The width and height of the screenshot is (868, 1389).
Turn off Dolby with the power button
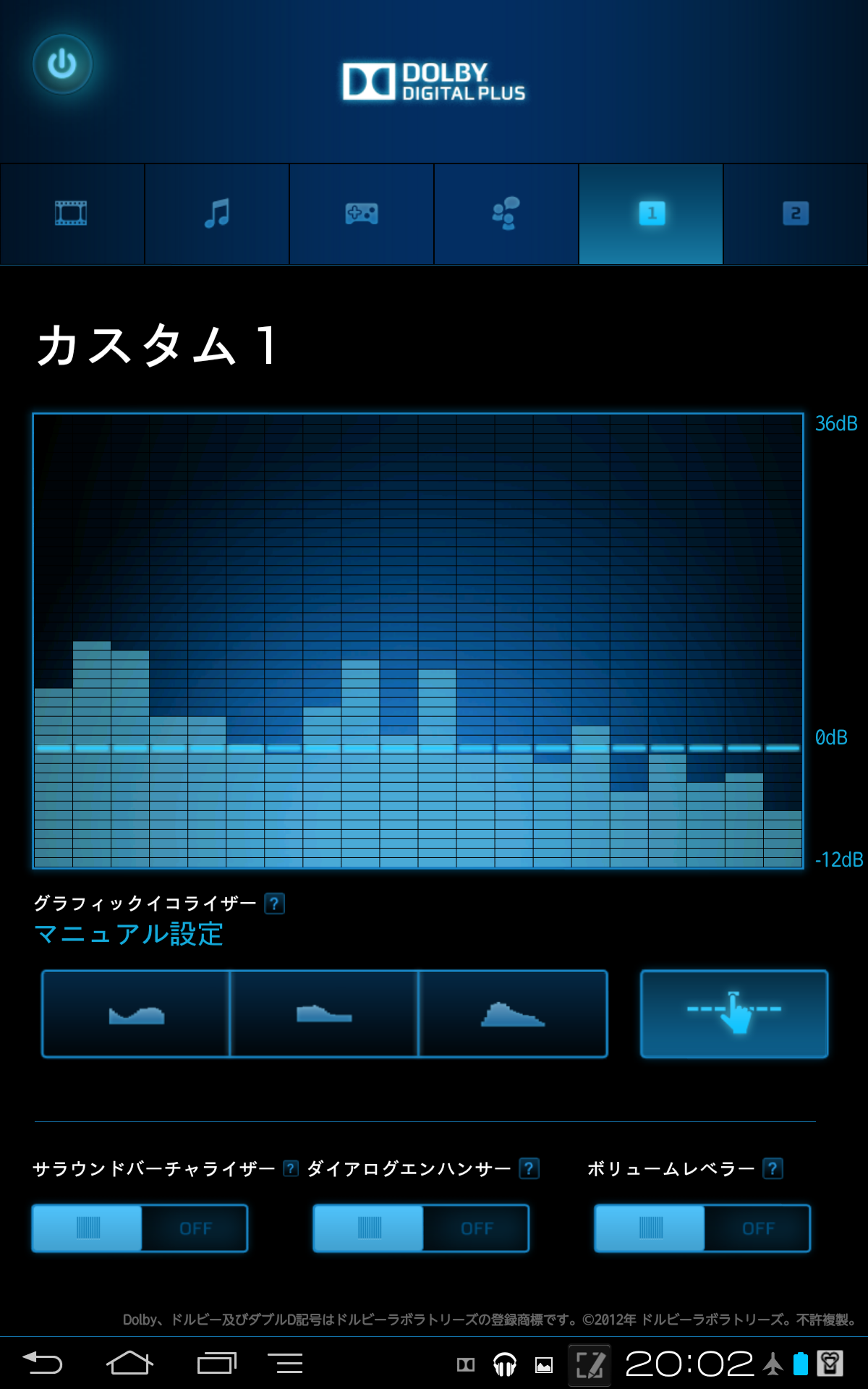click(62, 64)
